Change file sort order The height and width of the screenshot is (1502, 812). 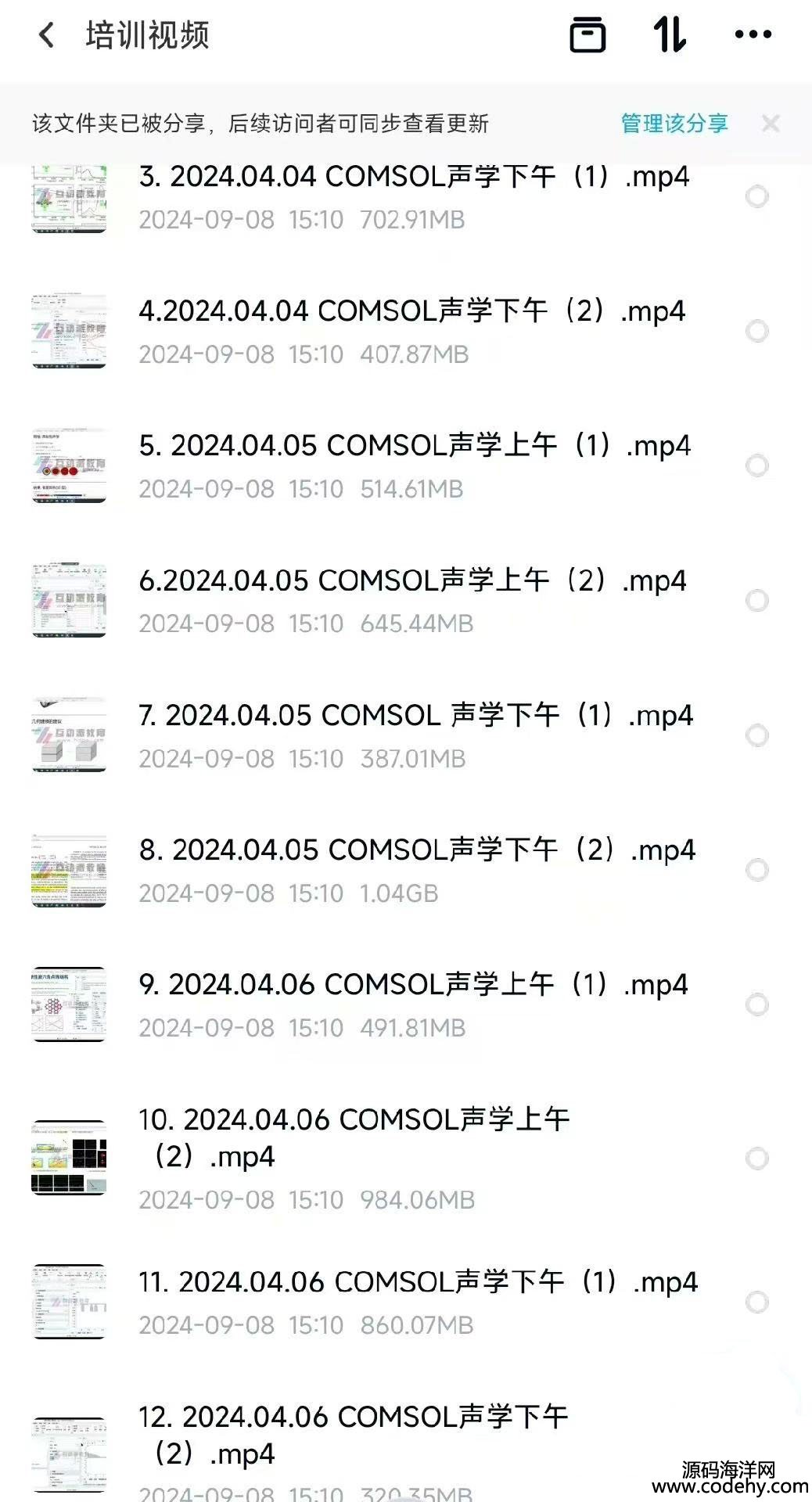pyautogui.click(x=670, y=35)
